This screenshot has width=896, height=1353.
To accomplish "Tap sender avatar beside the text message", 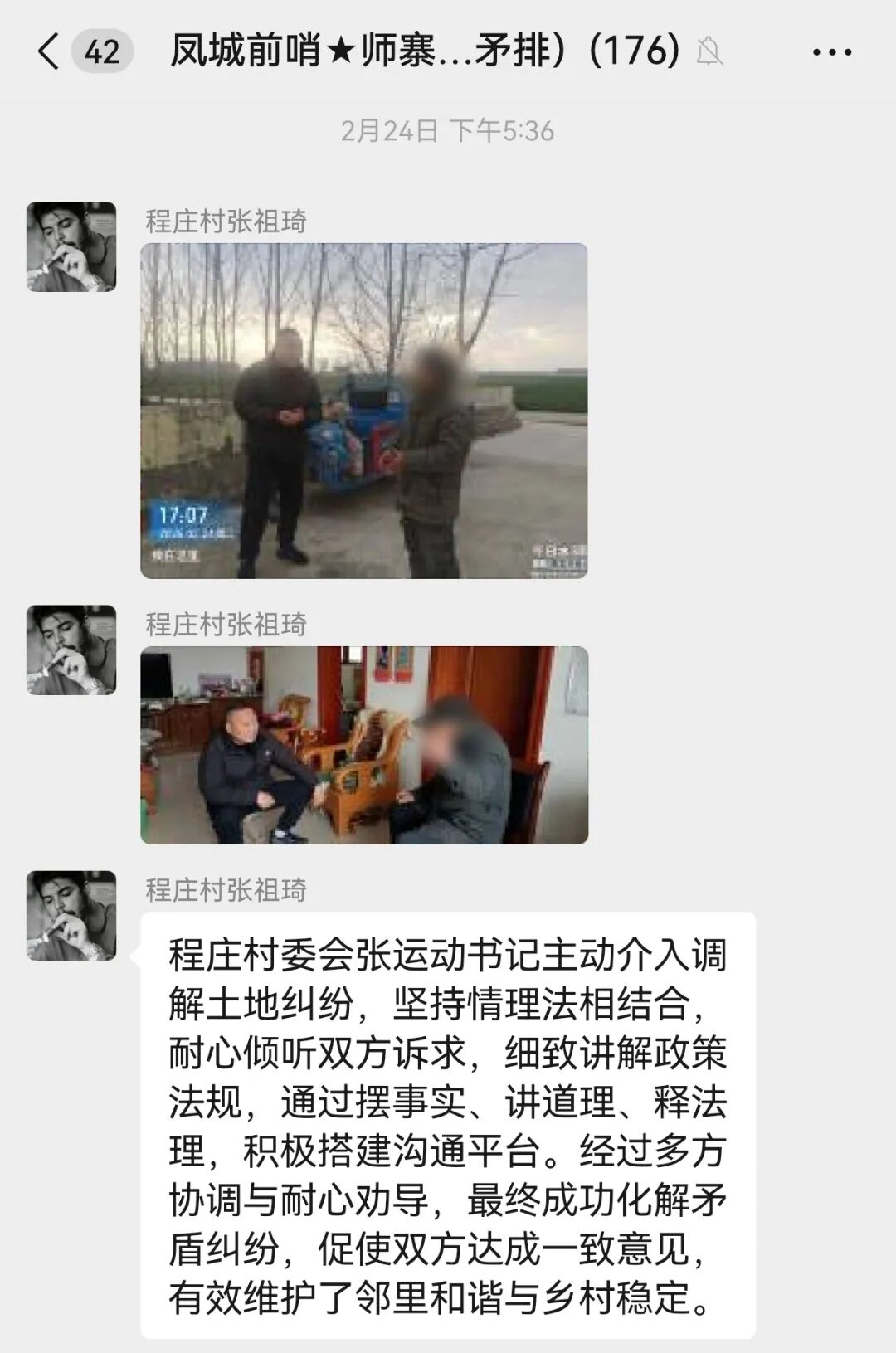I will tap(71, 915).
